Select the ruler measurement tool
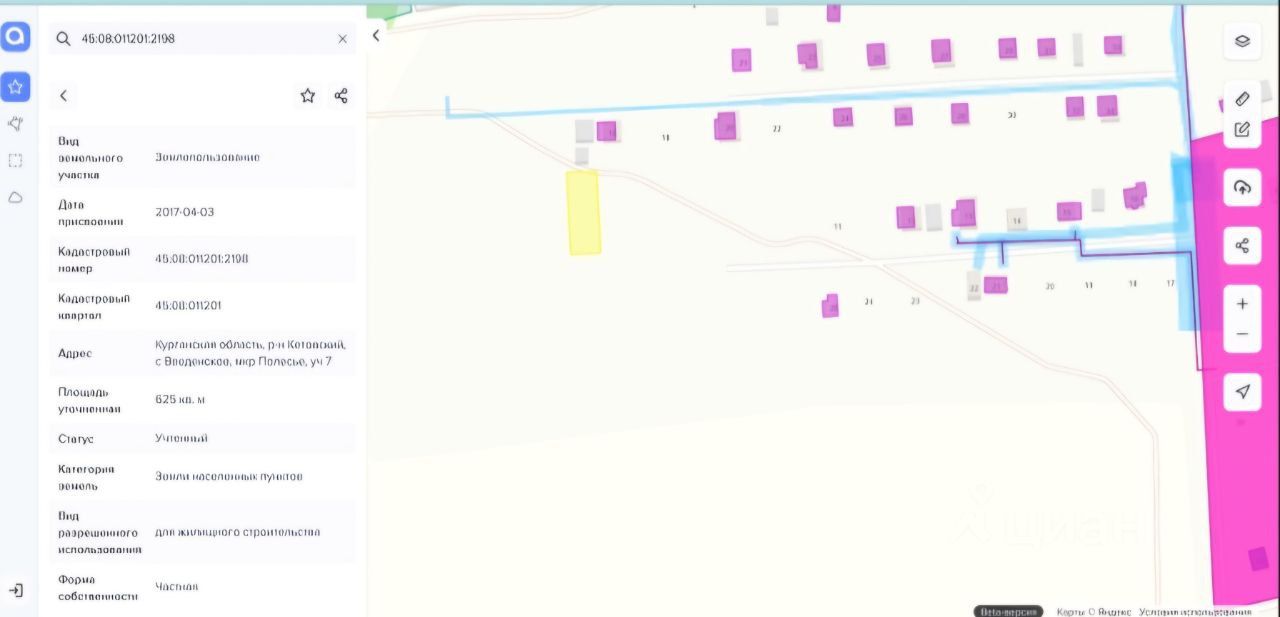 click(1242, 99)
